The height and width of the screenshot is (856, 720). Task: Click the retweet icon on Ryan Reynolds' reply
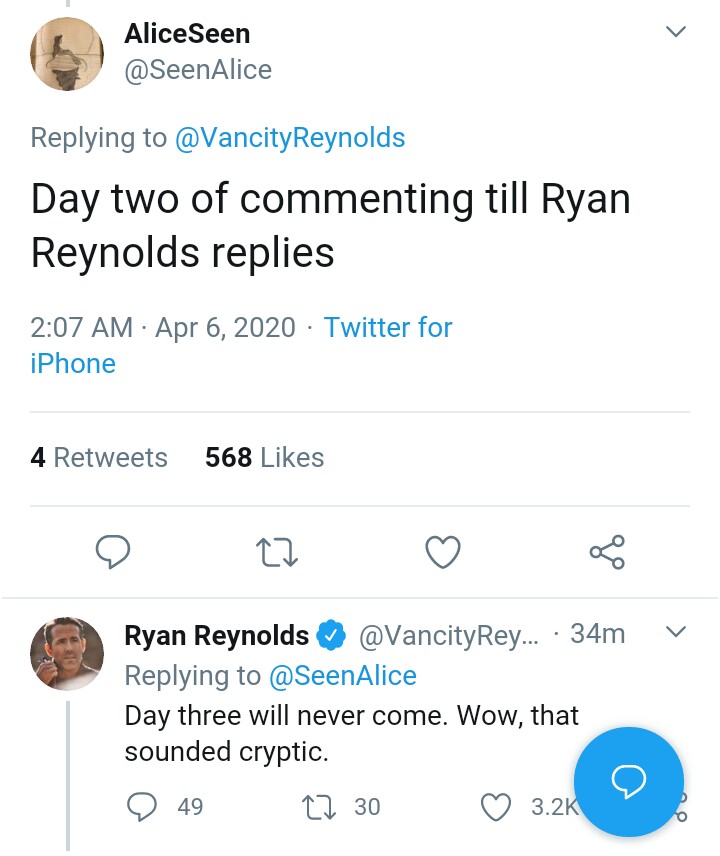(x=318, y=806)
